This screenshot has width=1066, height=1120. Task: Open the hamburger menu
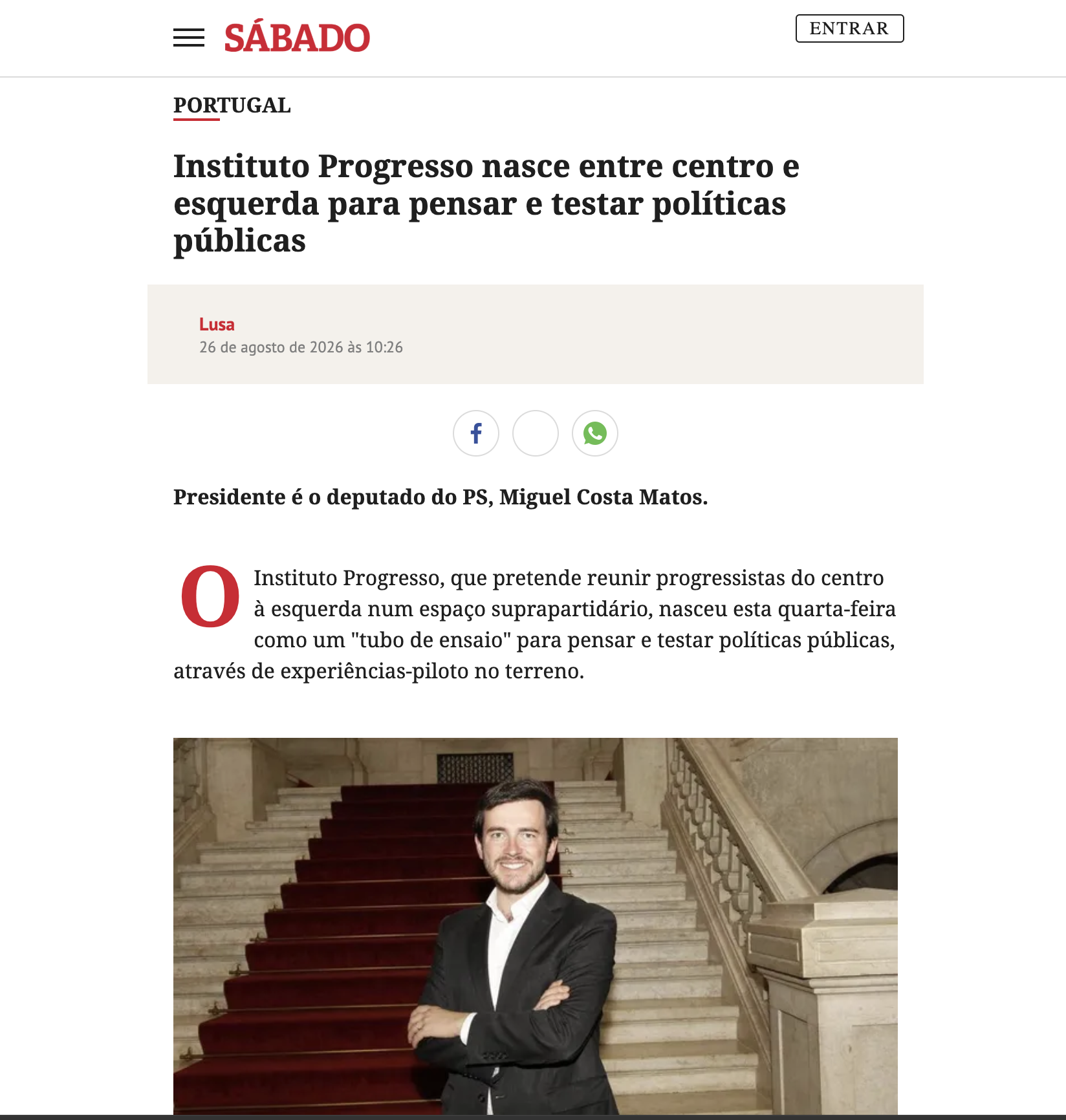(x=189, y=38)
